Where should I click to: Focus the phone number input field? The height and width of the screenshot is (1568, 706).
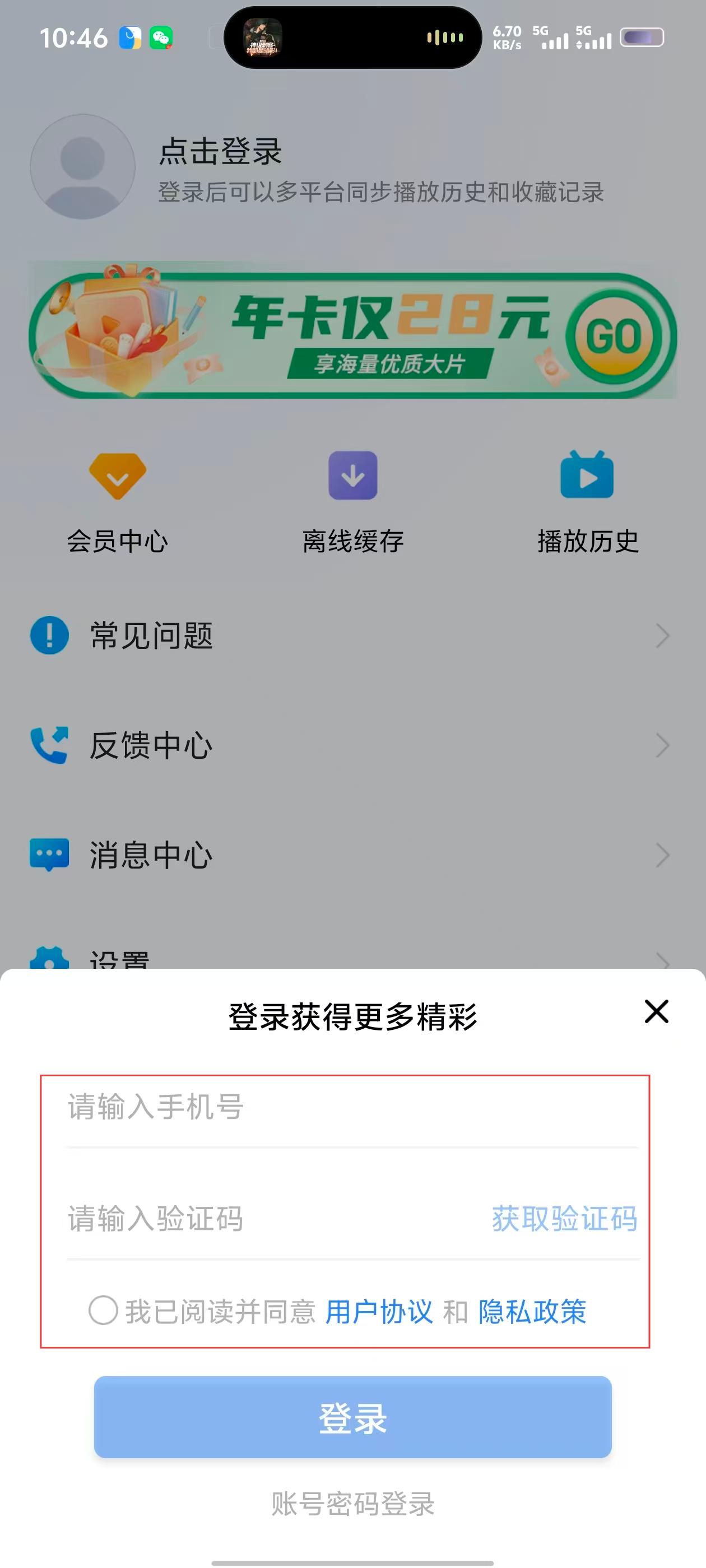[x=352, y=1107]
